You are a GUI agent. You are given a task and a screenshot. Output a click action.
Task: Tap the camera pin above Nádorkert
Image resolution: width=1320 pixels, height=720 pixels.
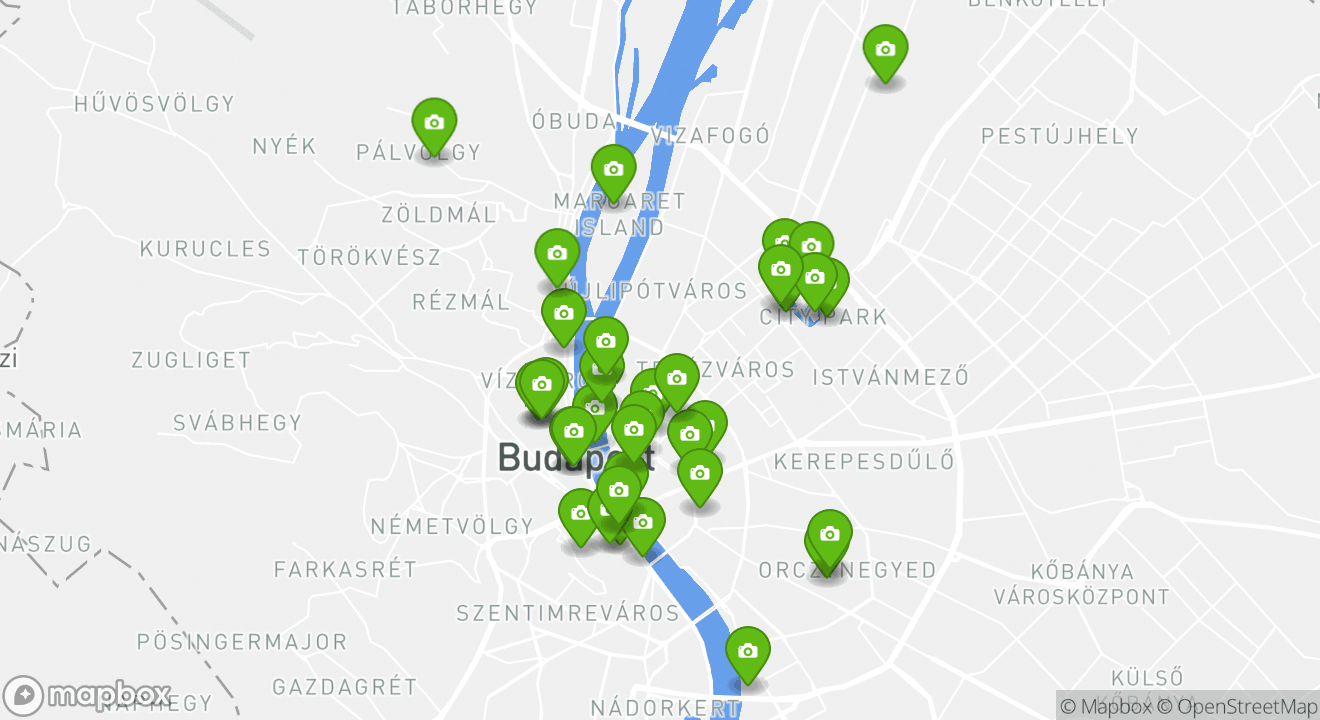747,652
